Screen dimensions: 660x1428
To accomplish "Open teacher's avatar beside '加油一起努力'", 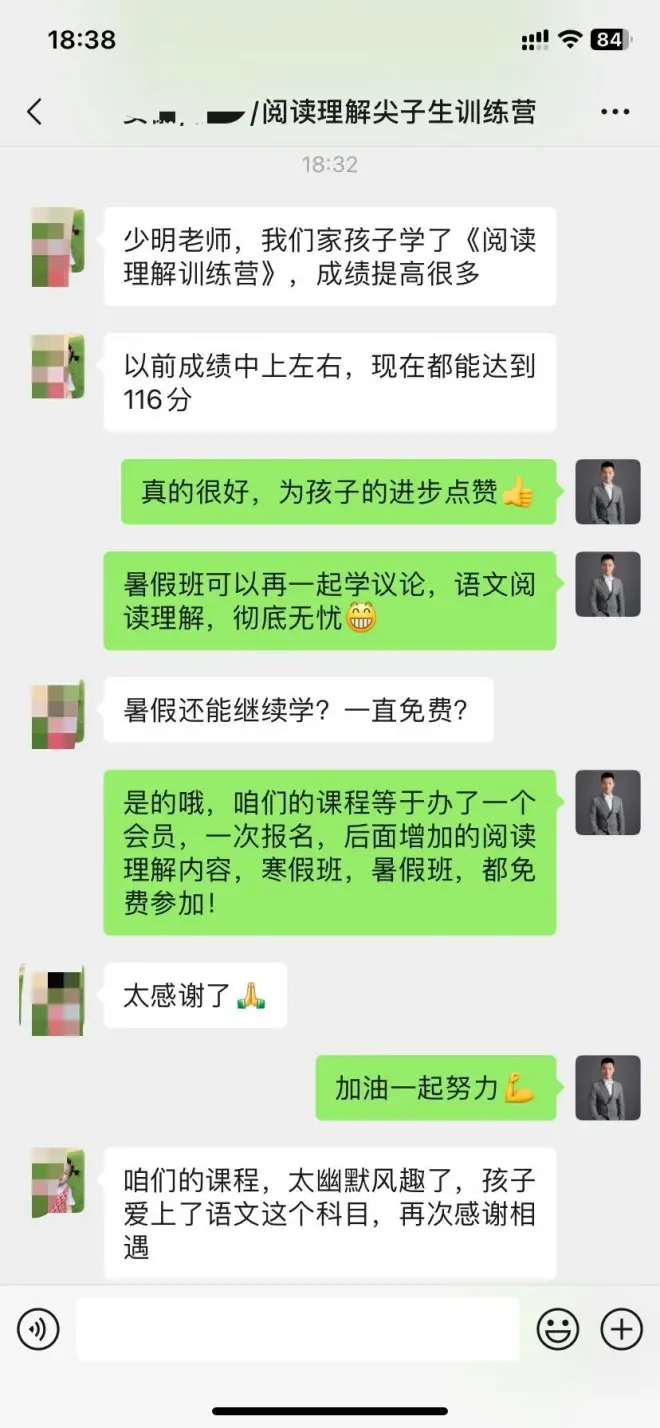I will pos(607,1087).
